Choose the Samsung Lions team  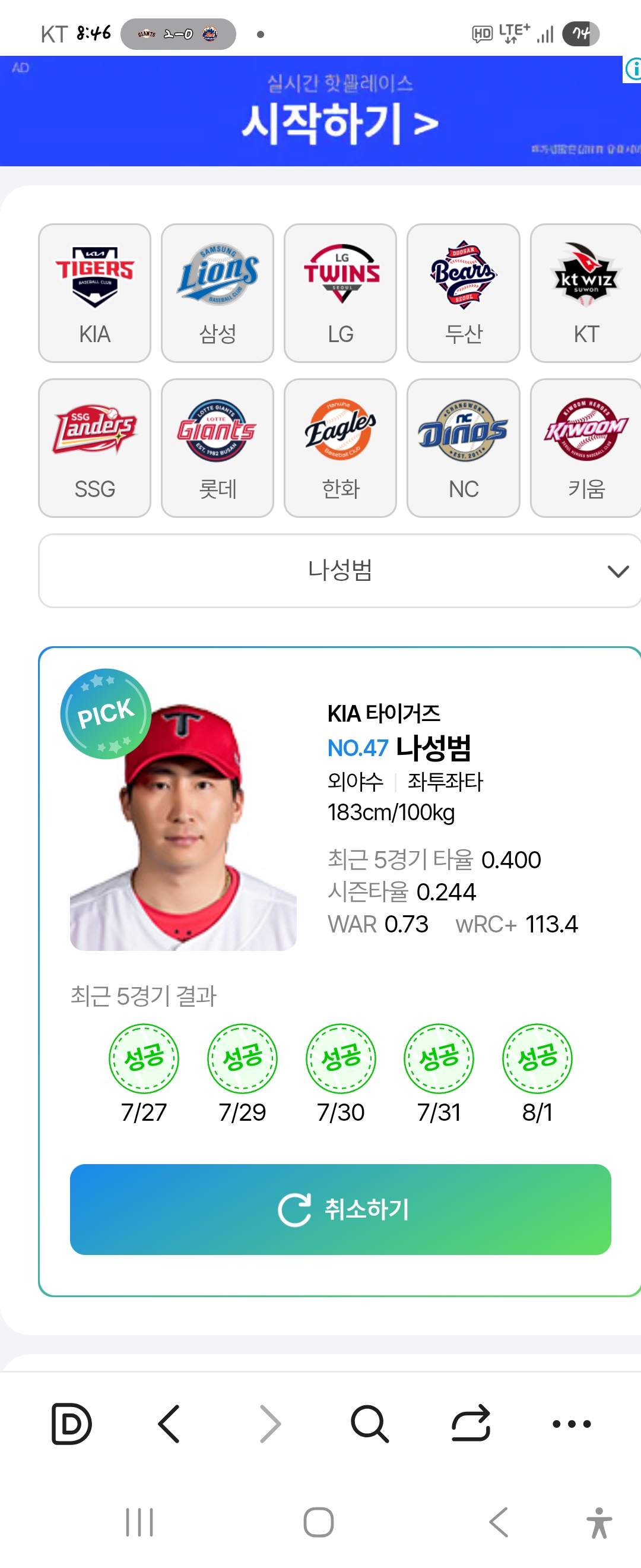[x=217, y=293]
